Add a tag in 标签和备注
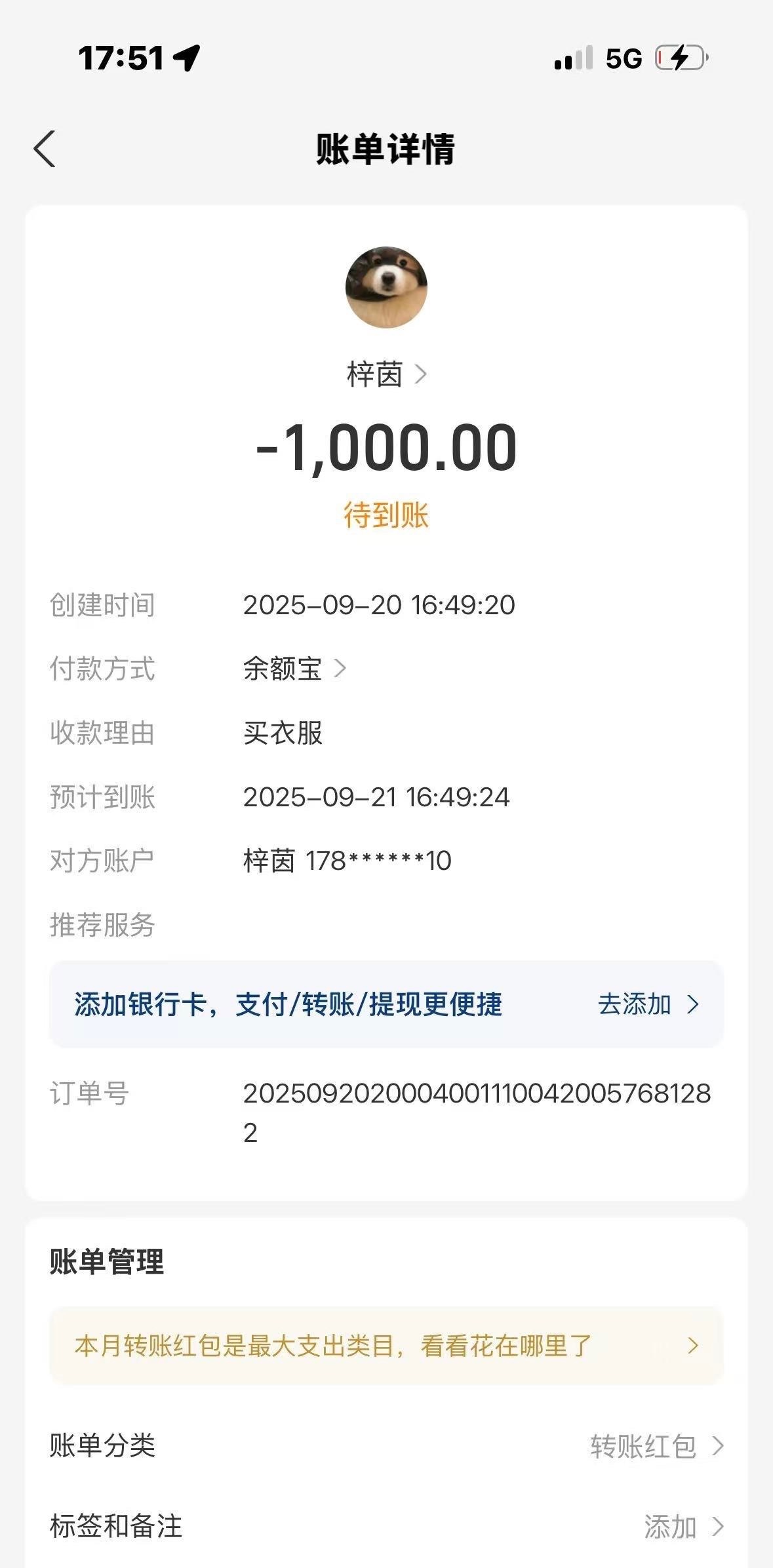Screen dimensions: 773x1568 pos(682,1527)
